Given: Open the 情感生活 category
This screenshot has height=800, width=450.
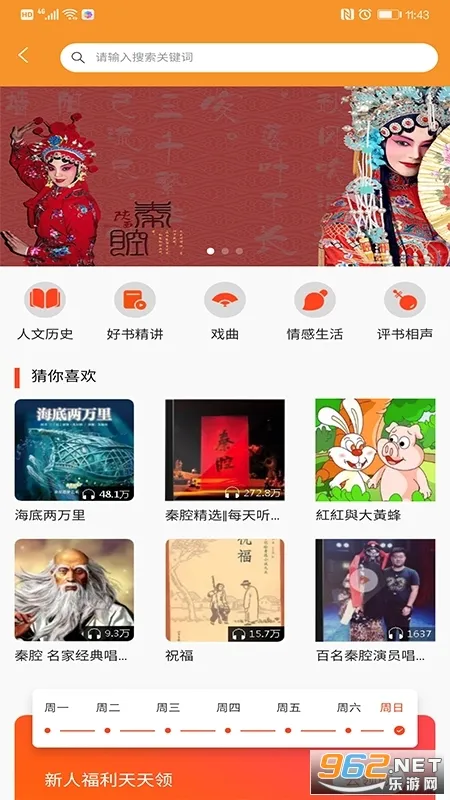Looking at the screenshot, I should [315, 312].
